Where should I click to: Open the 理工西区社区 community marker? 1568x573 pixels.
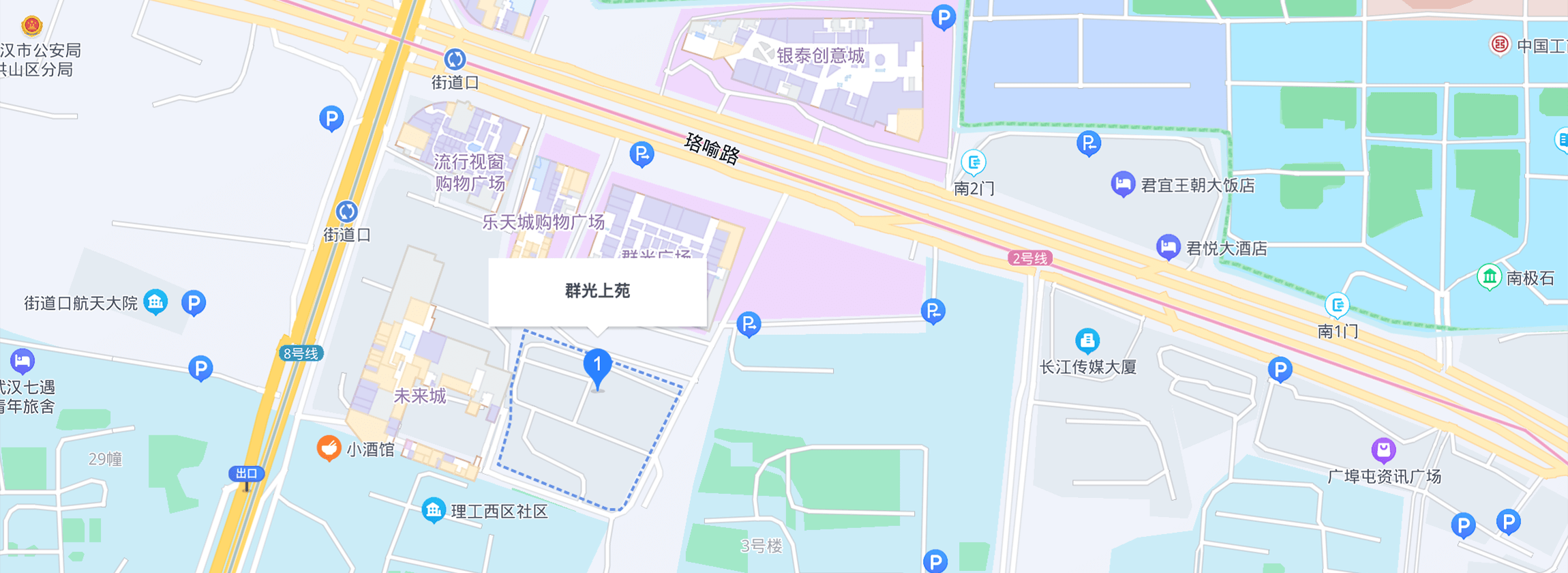[x=434, y=510]
